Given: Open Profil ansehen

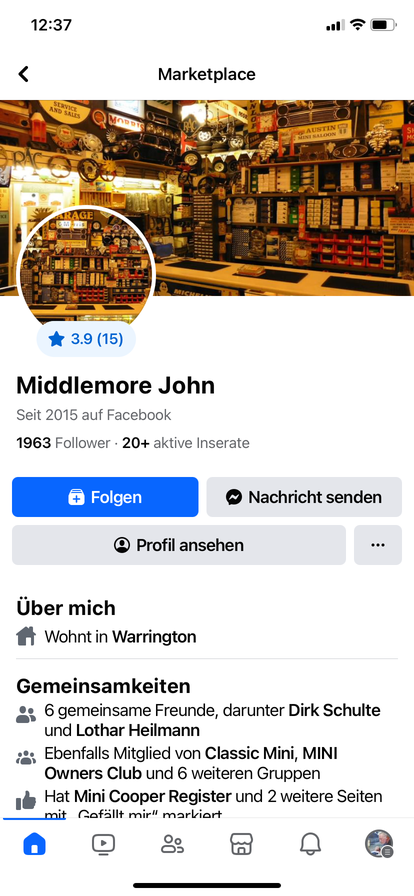Looking at the screenshot, I should (x=179, y=545).
